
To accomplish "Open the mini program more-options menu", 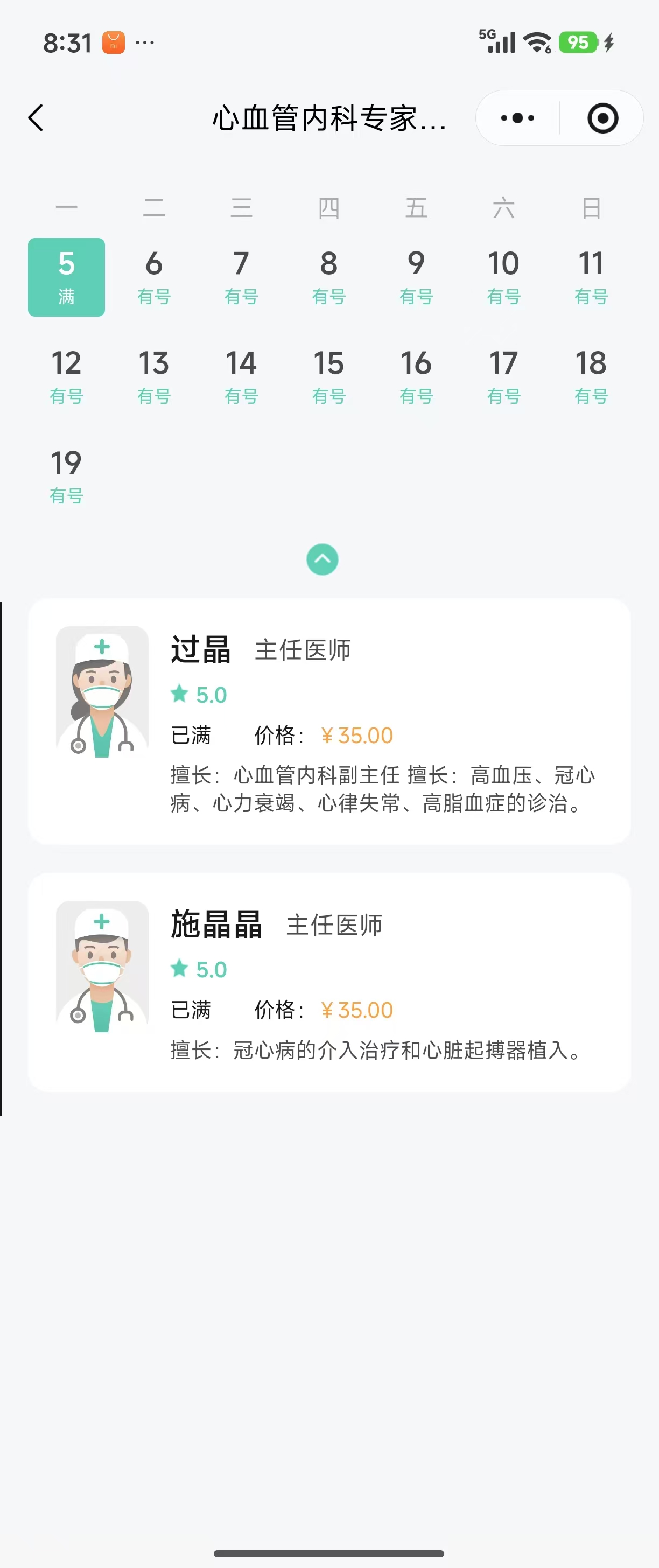I will (518, 118).
